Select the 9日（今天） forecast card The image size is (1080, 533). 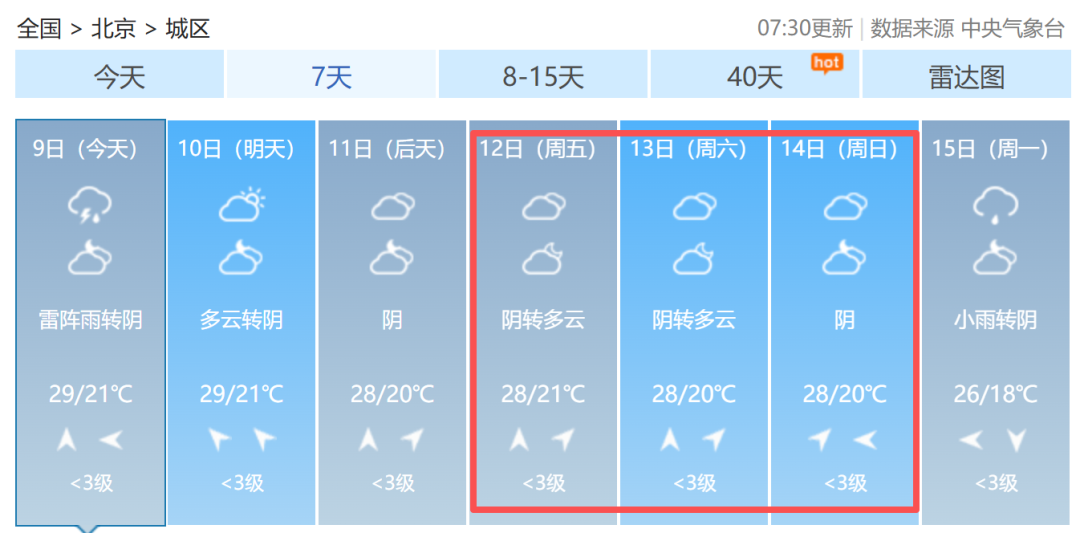[x=90, y=320]
